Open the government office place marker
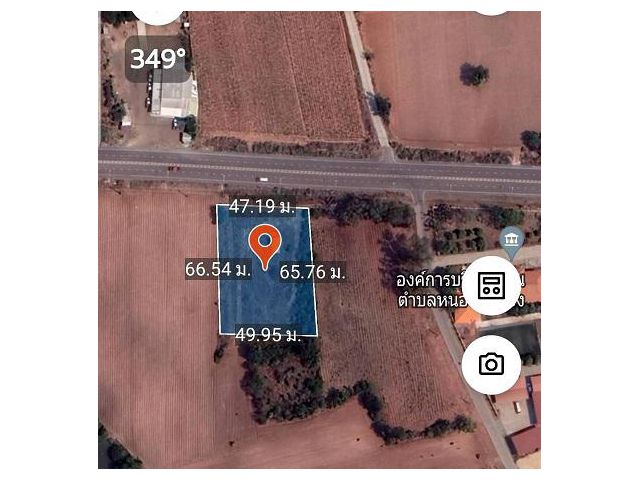 (511, 240)
